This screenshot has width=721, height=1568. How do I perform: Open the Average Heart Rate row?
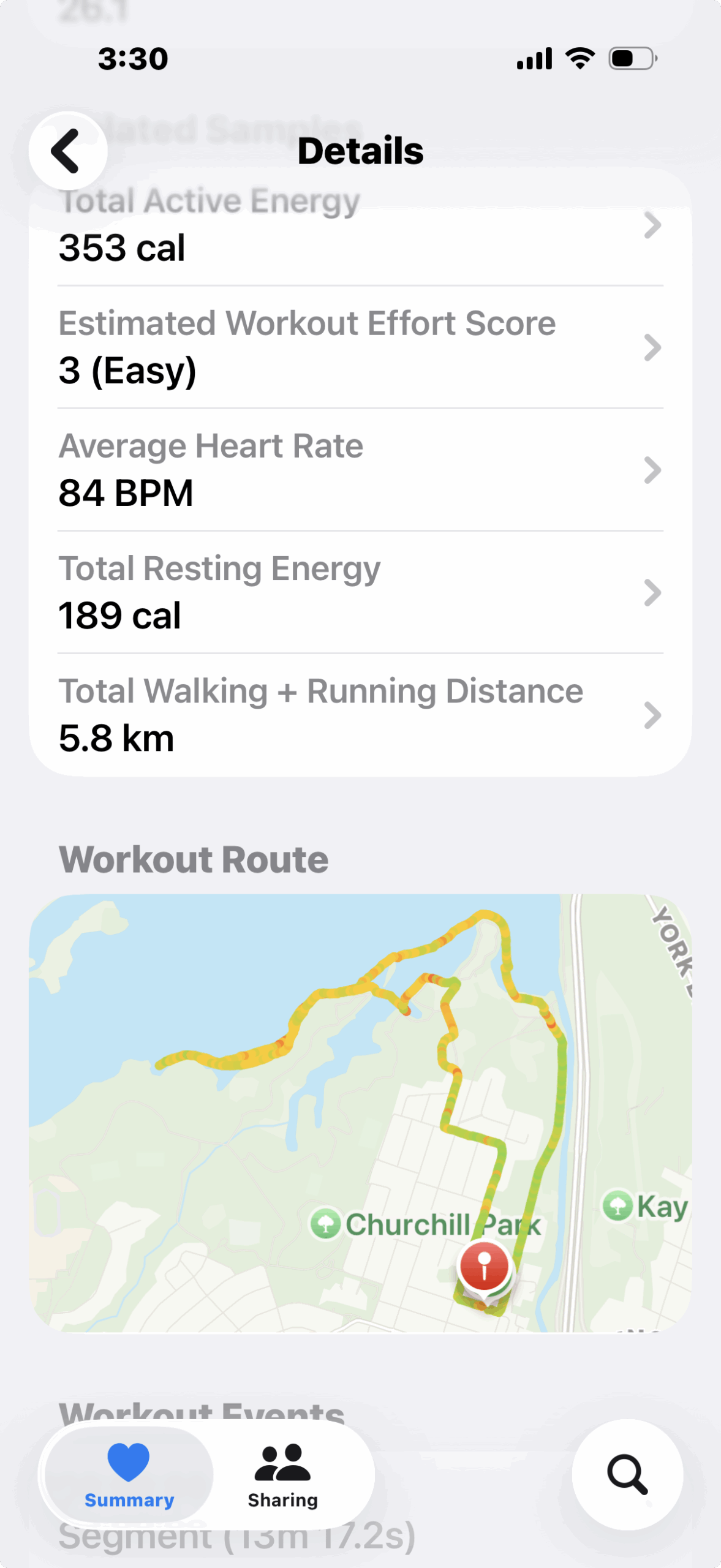coord(360,470)
